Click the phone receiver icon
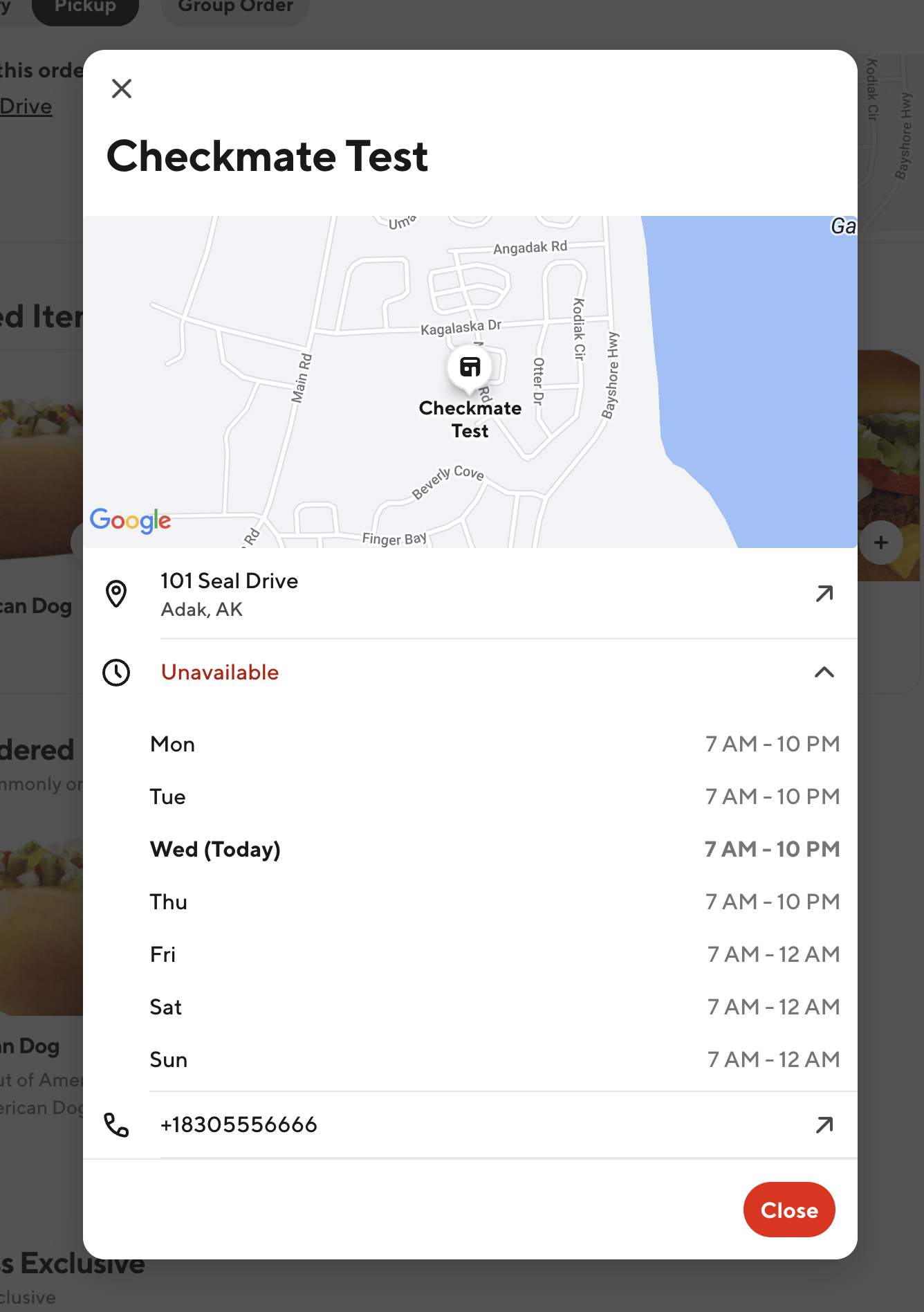This screenshot has height=1312, width=924. (x=118, y=1124)
